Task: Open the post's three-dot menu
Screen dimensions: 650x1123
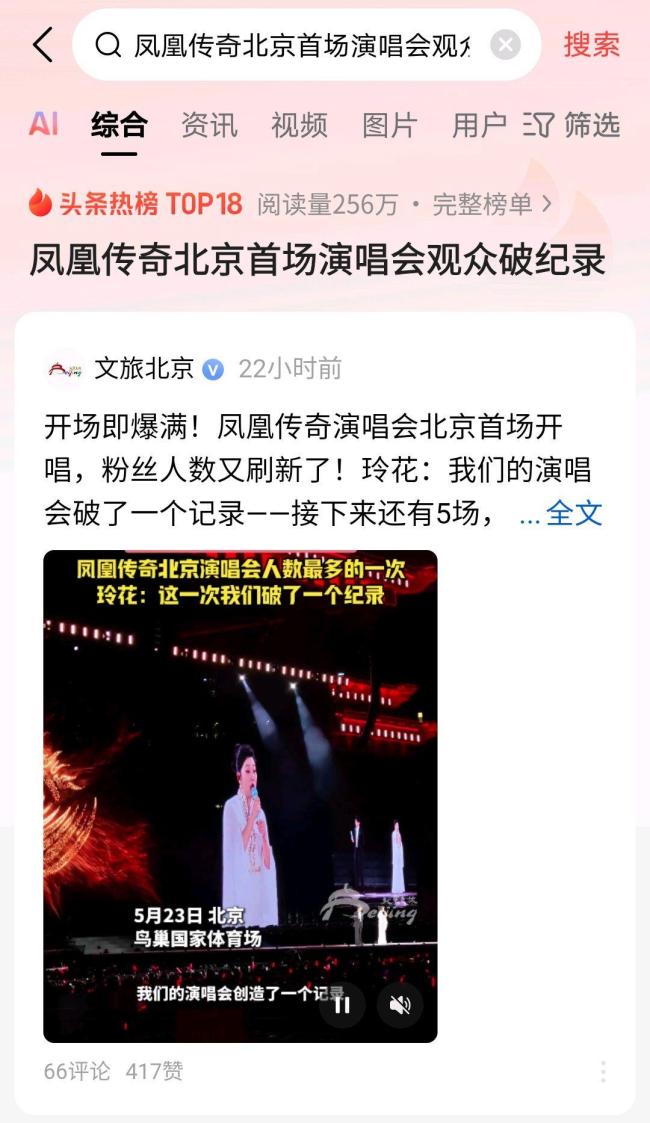Action: coord(603,1072)
